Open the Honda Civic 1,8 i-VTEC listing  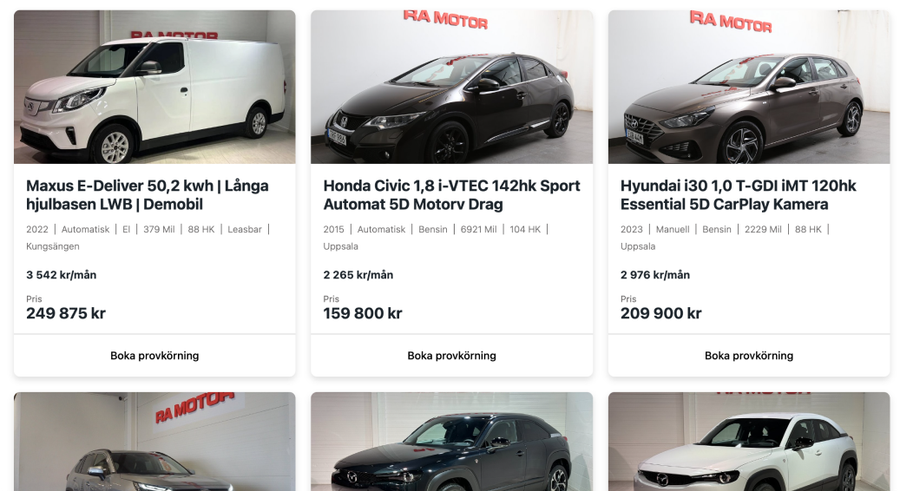(451, 195)
